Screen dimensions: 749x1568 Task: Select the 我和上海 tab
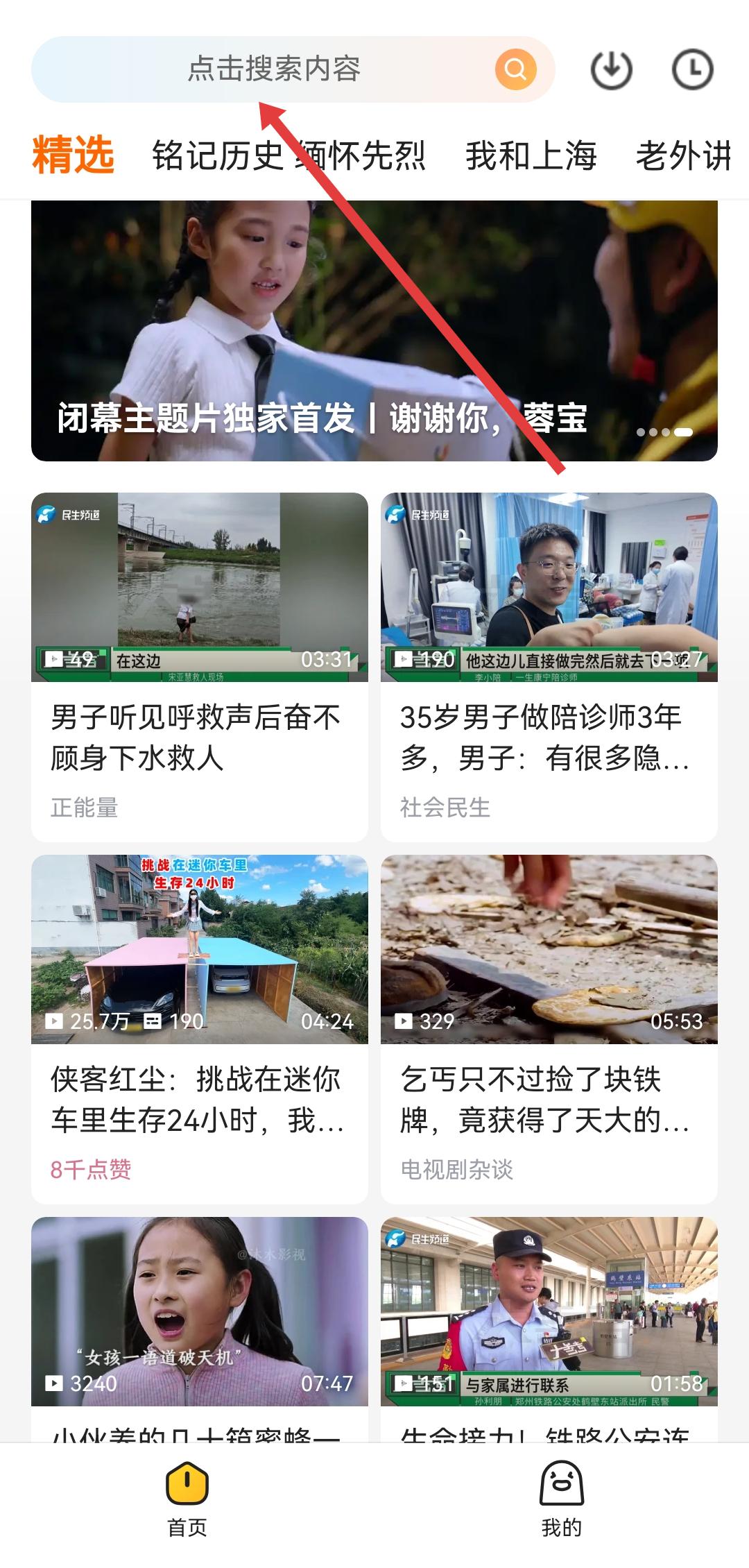click(531, 155)
